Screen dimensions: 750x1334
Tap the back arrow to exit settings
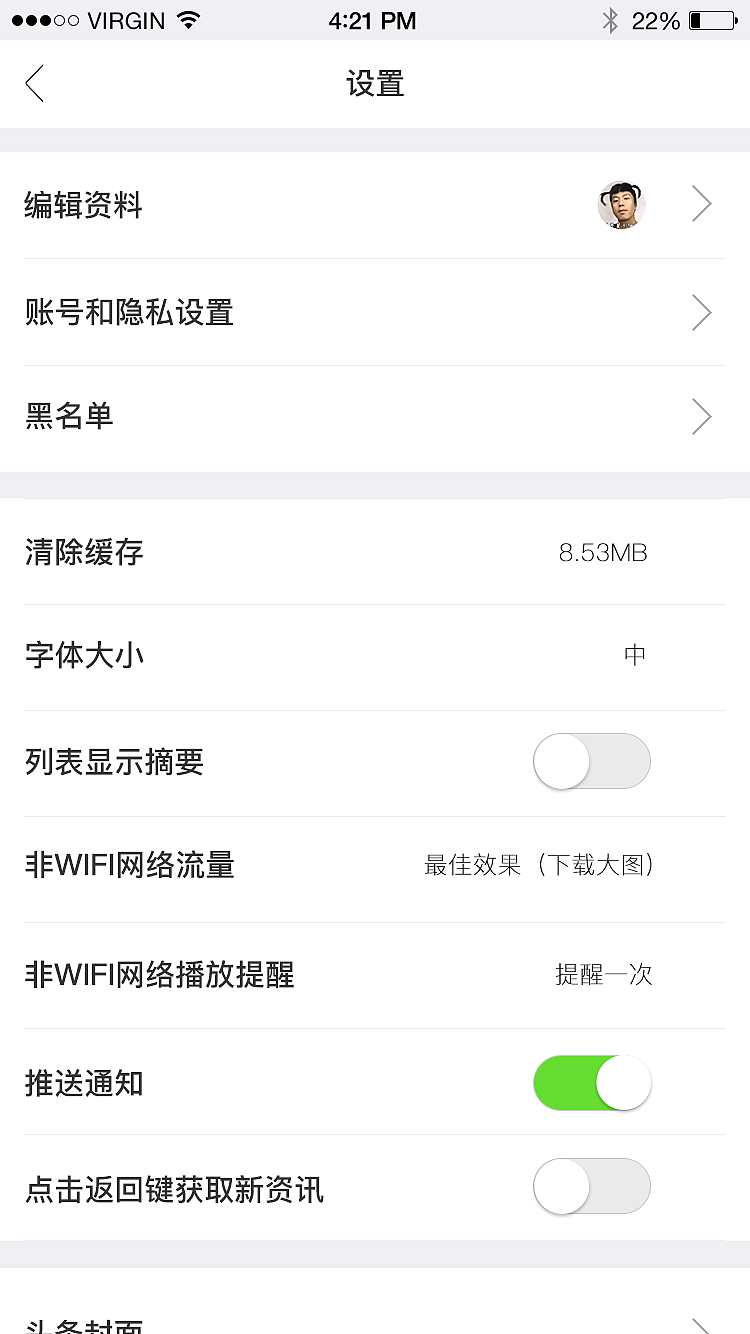[x=34, y=84]
